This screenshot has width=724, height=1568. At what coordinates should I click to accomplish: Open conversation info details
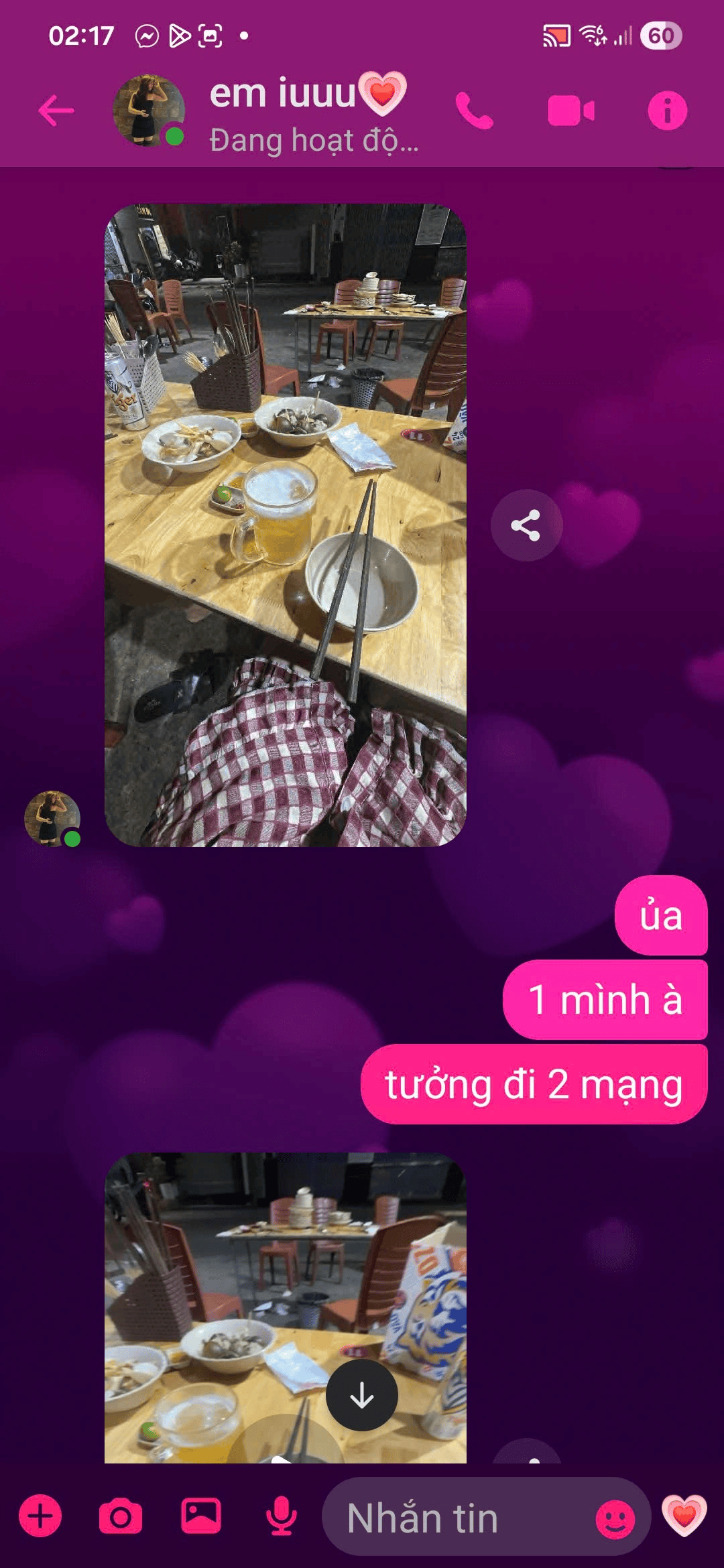coord(667,111)
